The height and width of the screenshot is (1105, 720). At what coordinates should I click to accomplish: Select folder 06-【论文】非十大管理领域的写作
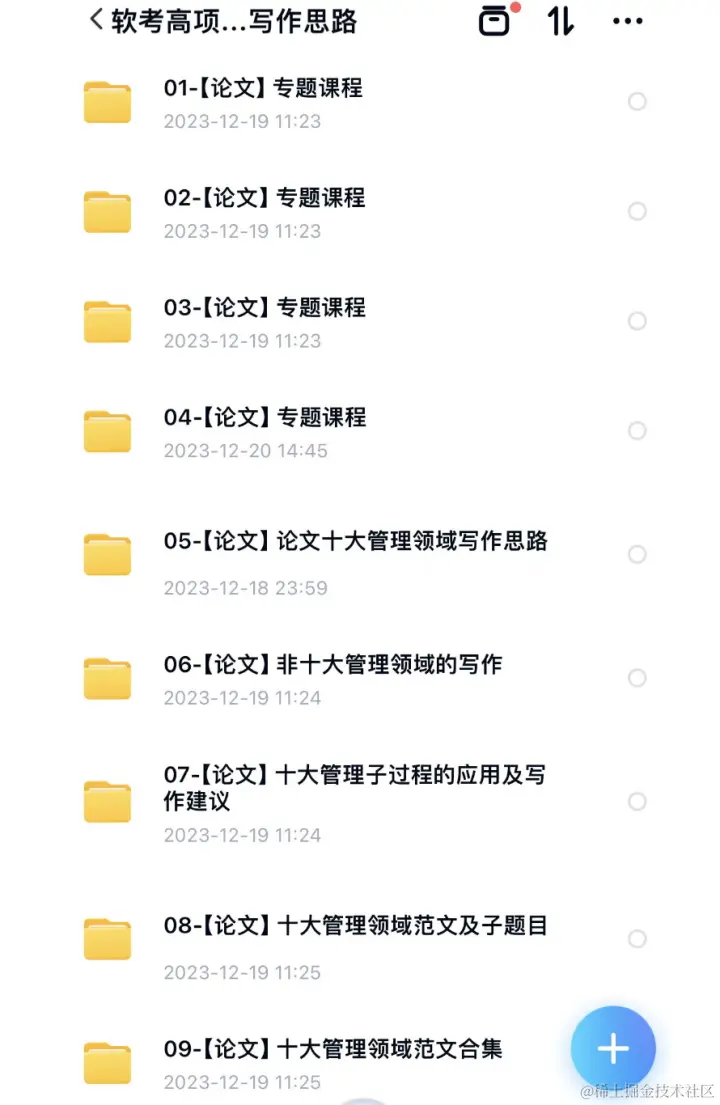point(637,678)
